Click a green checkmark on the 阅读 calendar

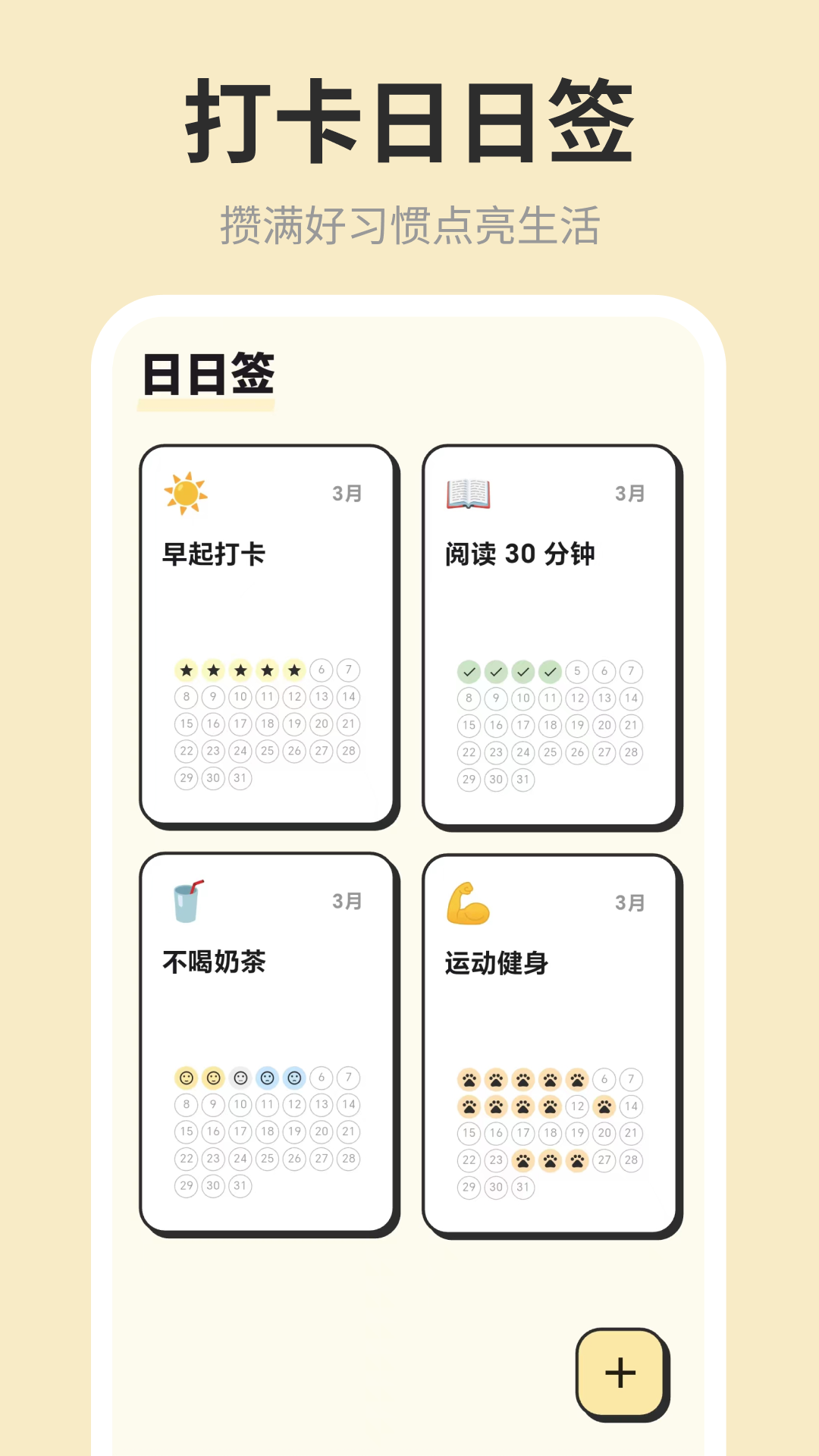(469, 672)
